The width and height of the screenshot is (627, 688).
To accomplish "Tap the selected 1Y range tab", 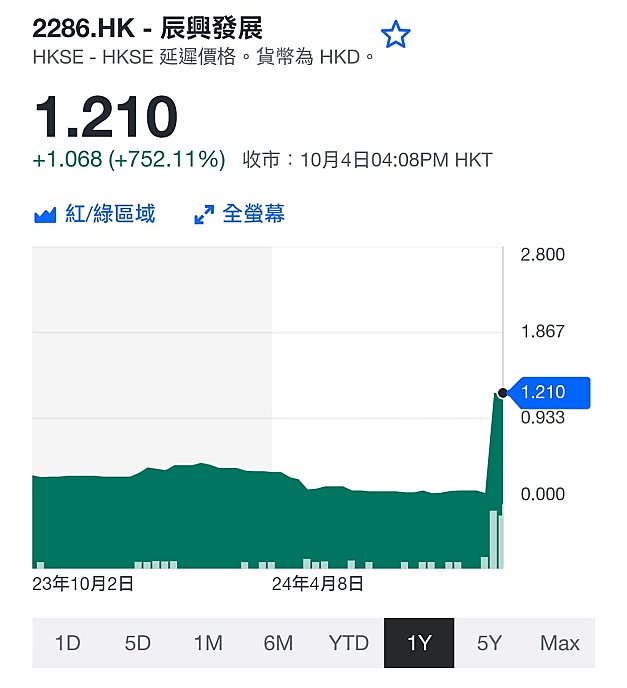I will click(x=419, y=643).
